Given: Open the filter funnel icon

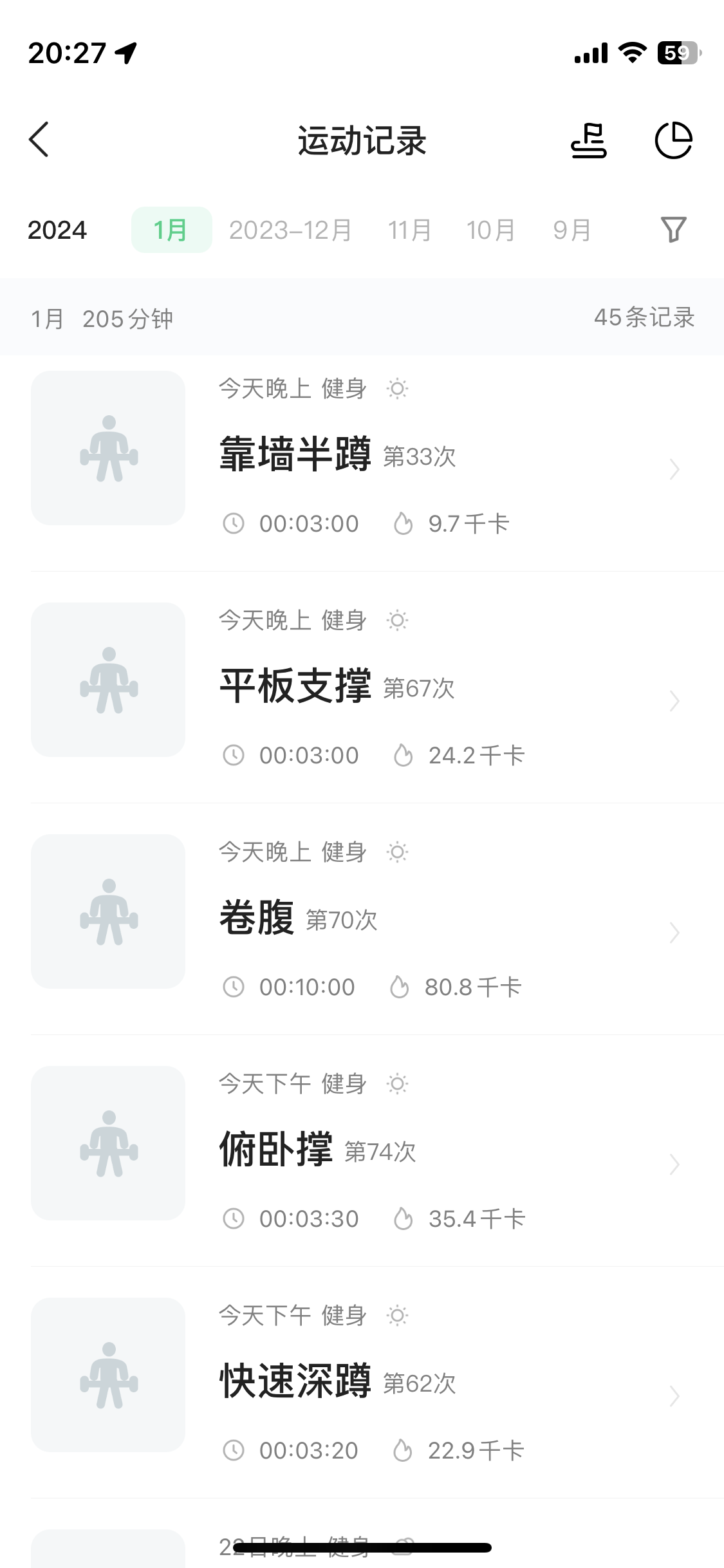Looking at the screenshot, I should click(673, 230).
